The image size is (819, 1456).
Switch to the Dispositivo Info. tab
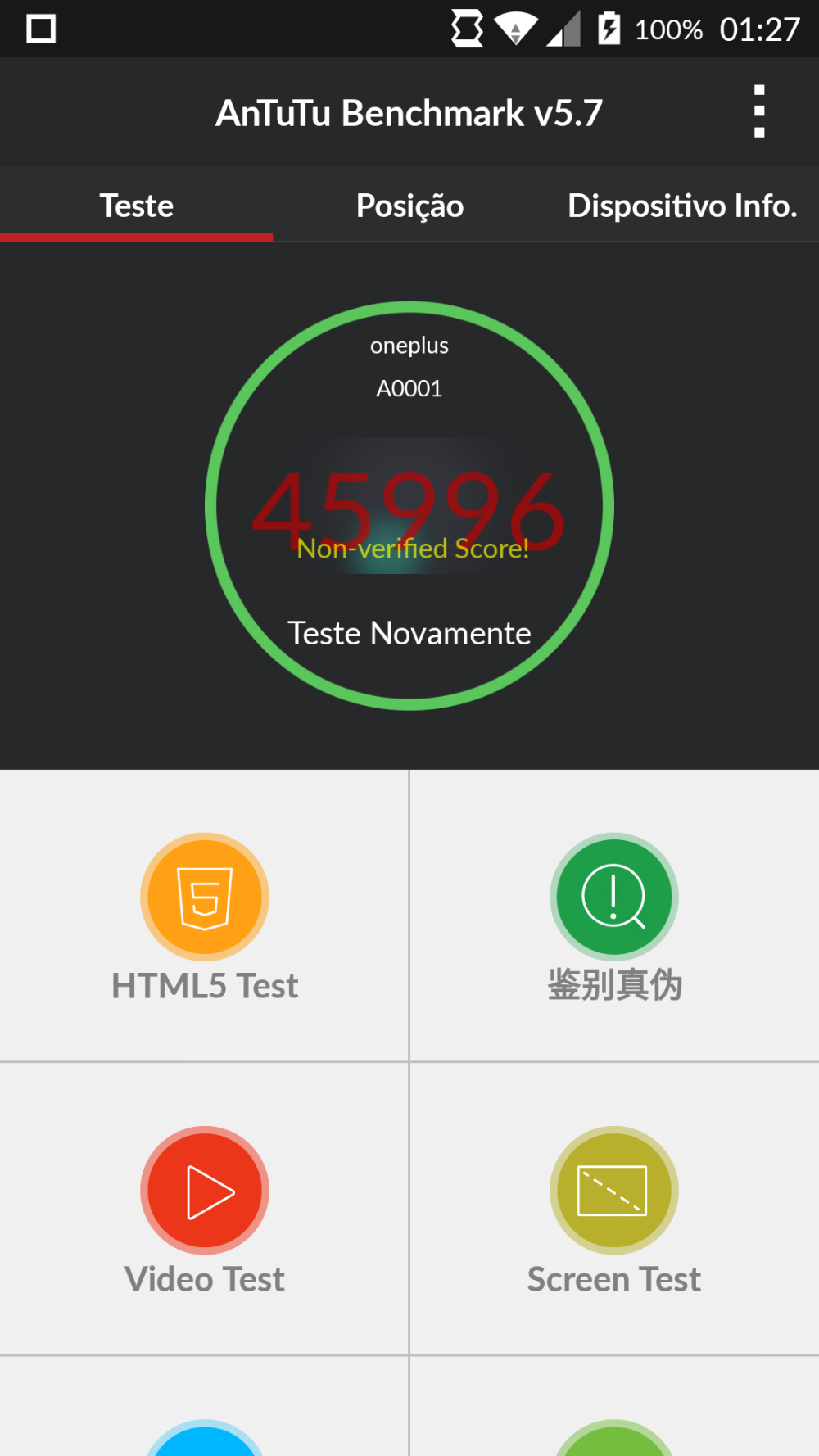click(x=682, y=205)
